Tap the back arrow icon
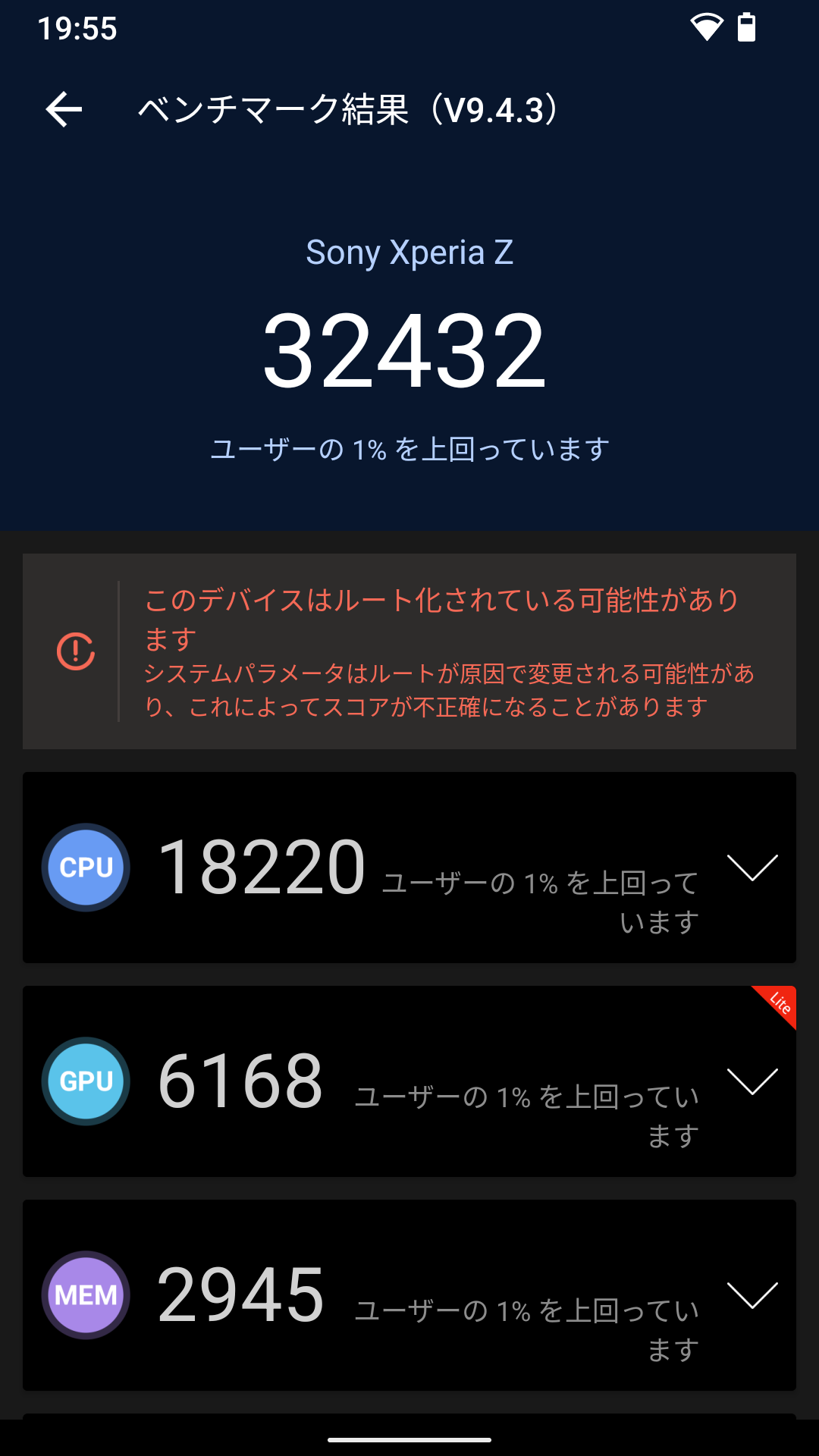 62,108
